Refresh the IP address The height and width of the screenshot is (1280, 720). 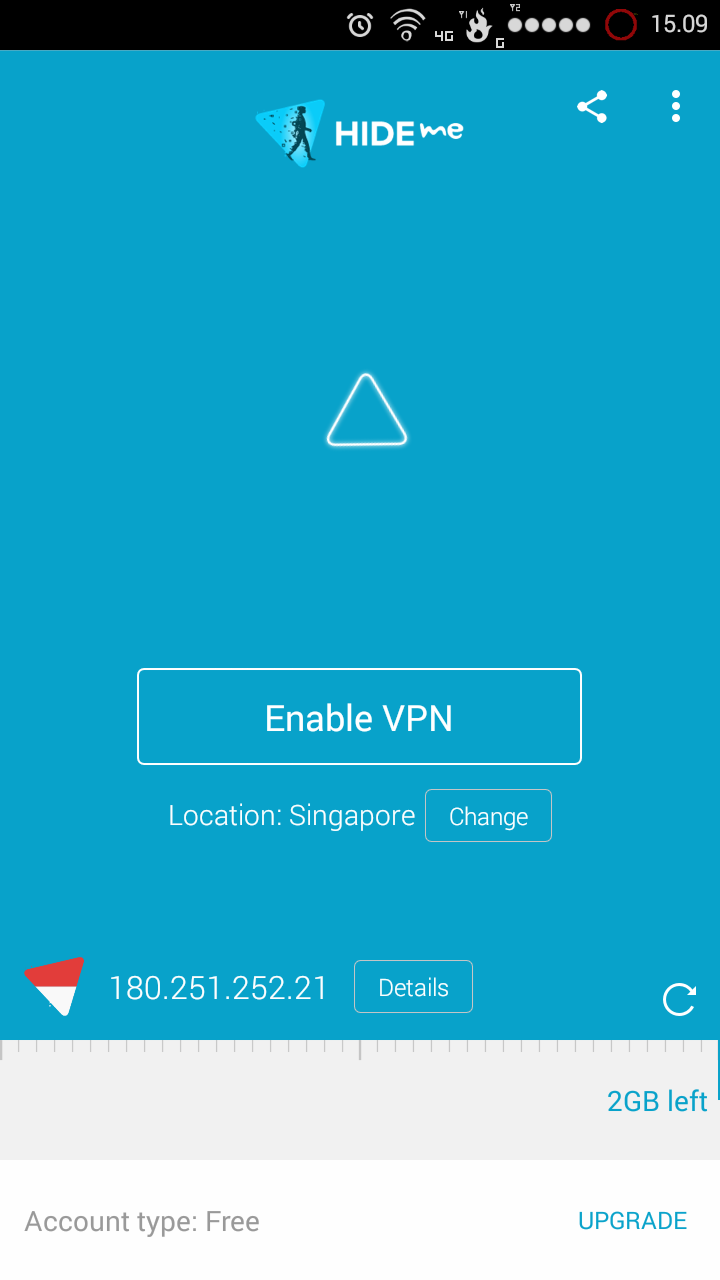tap(679, 999)
